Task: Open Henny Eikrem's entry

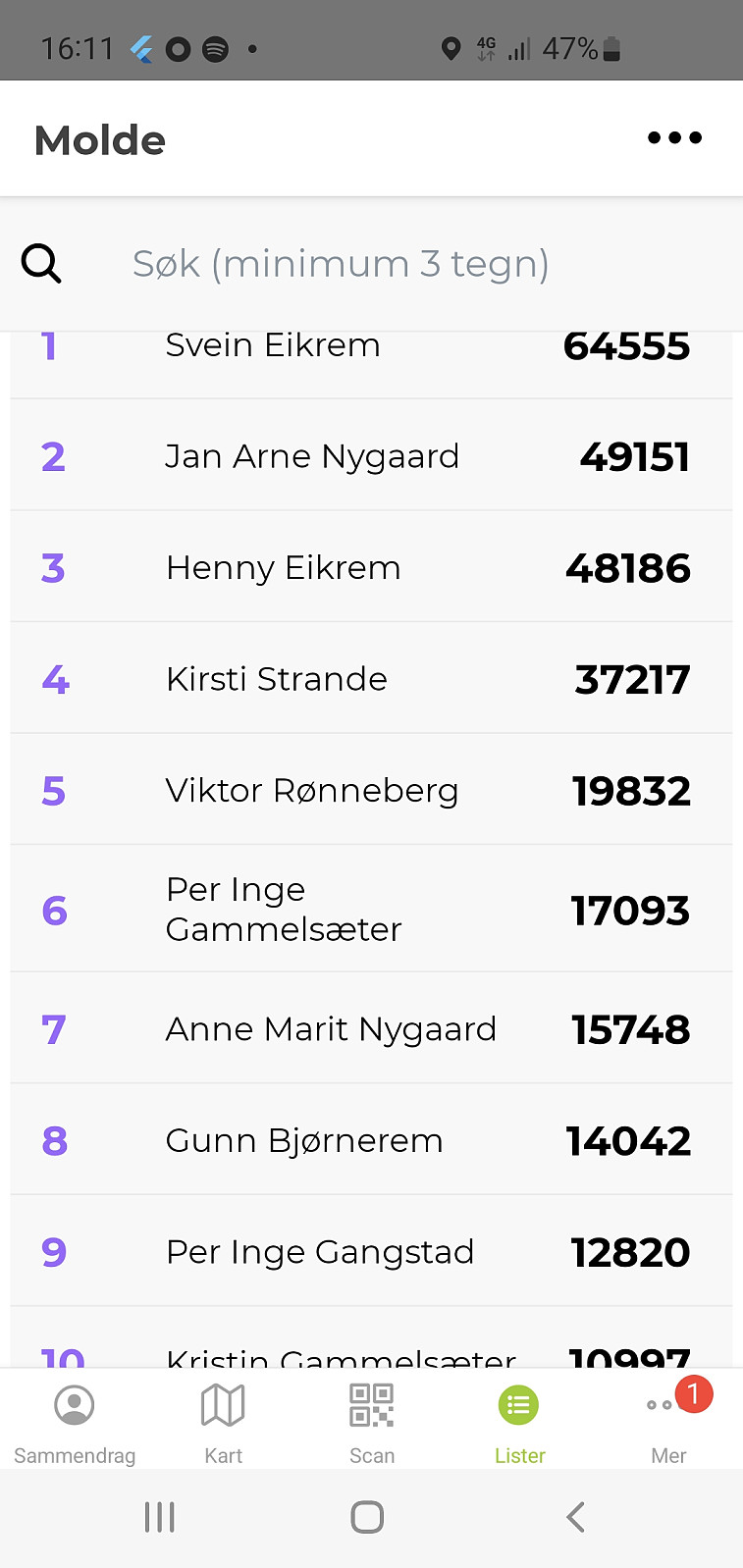Action: [371, 567]
